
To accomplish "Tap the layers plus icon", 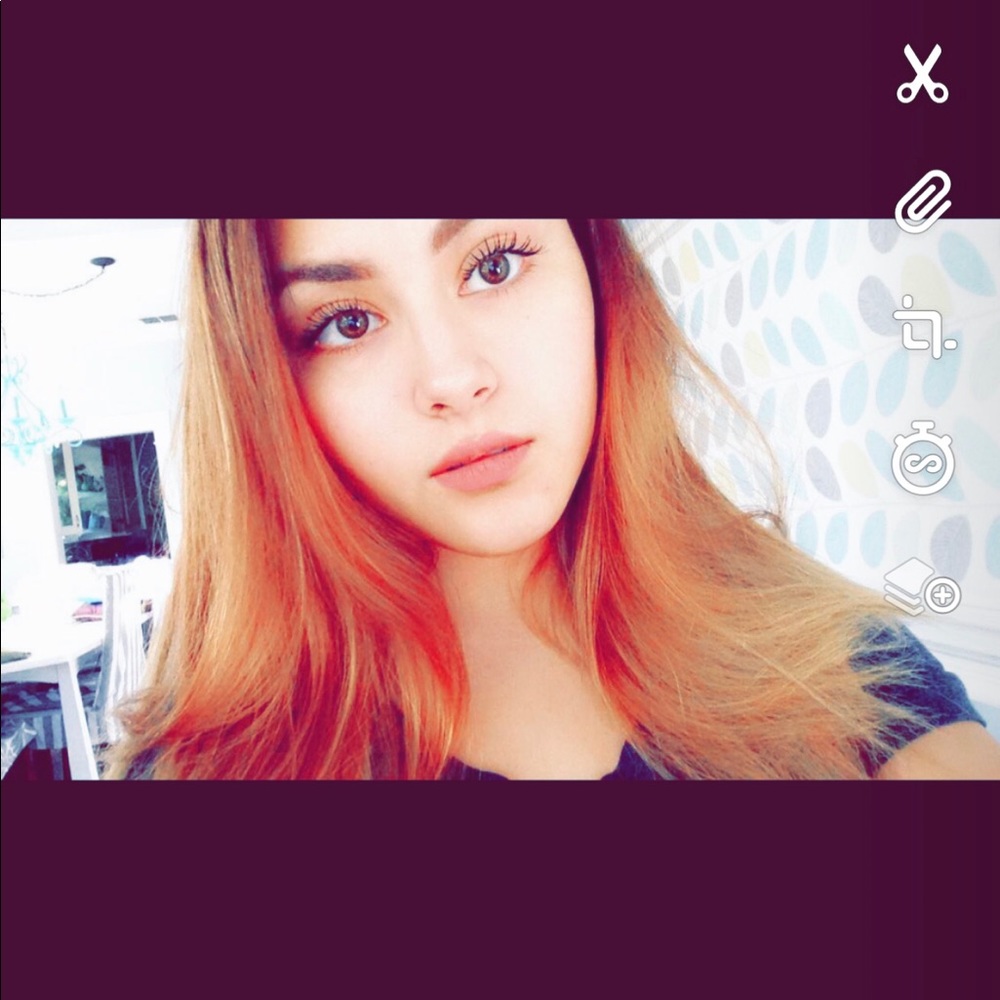I will (922, 588).
